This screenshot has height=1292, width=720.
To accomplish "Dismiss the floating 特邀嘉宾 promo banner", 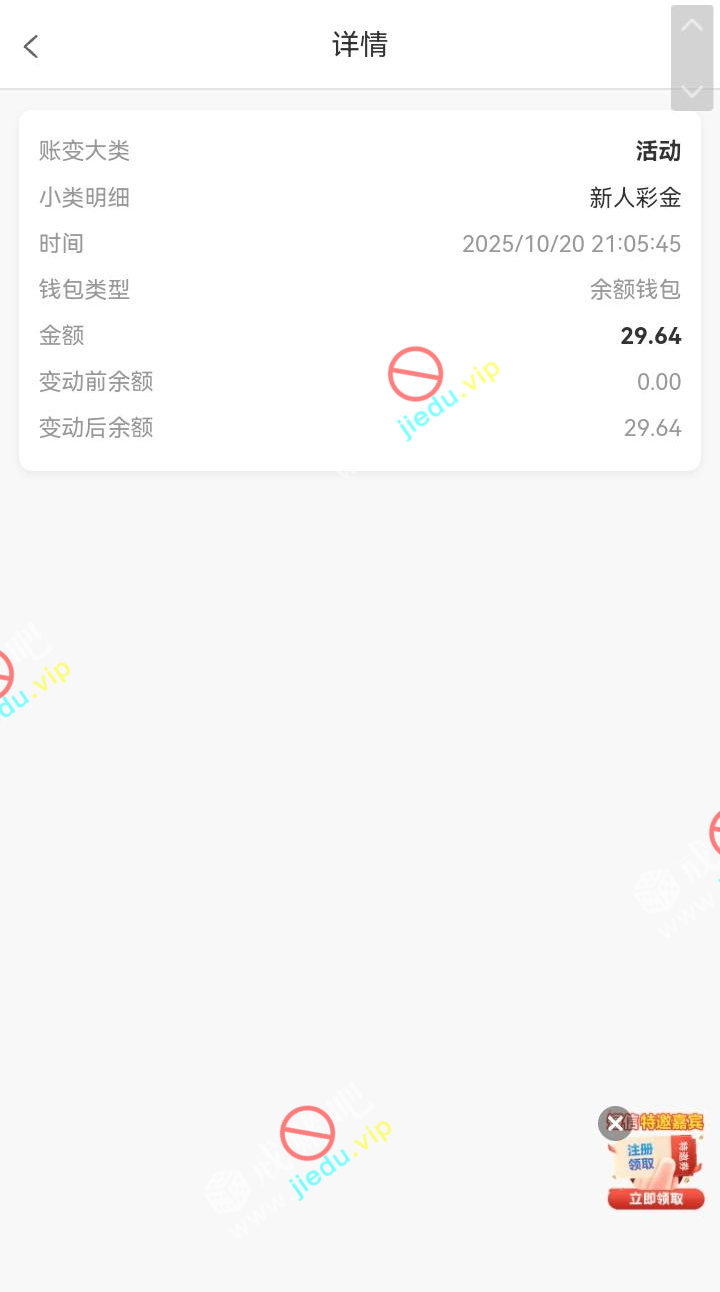I will 614,1123.
